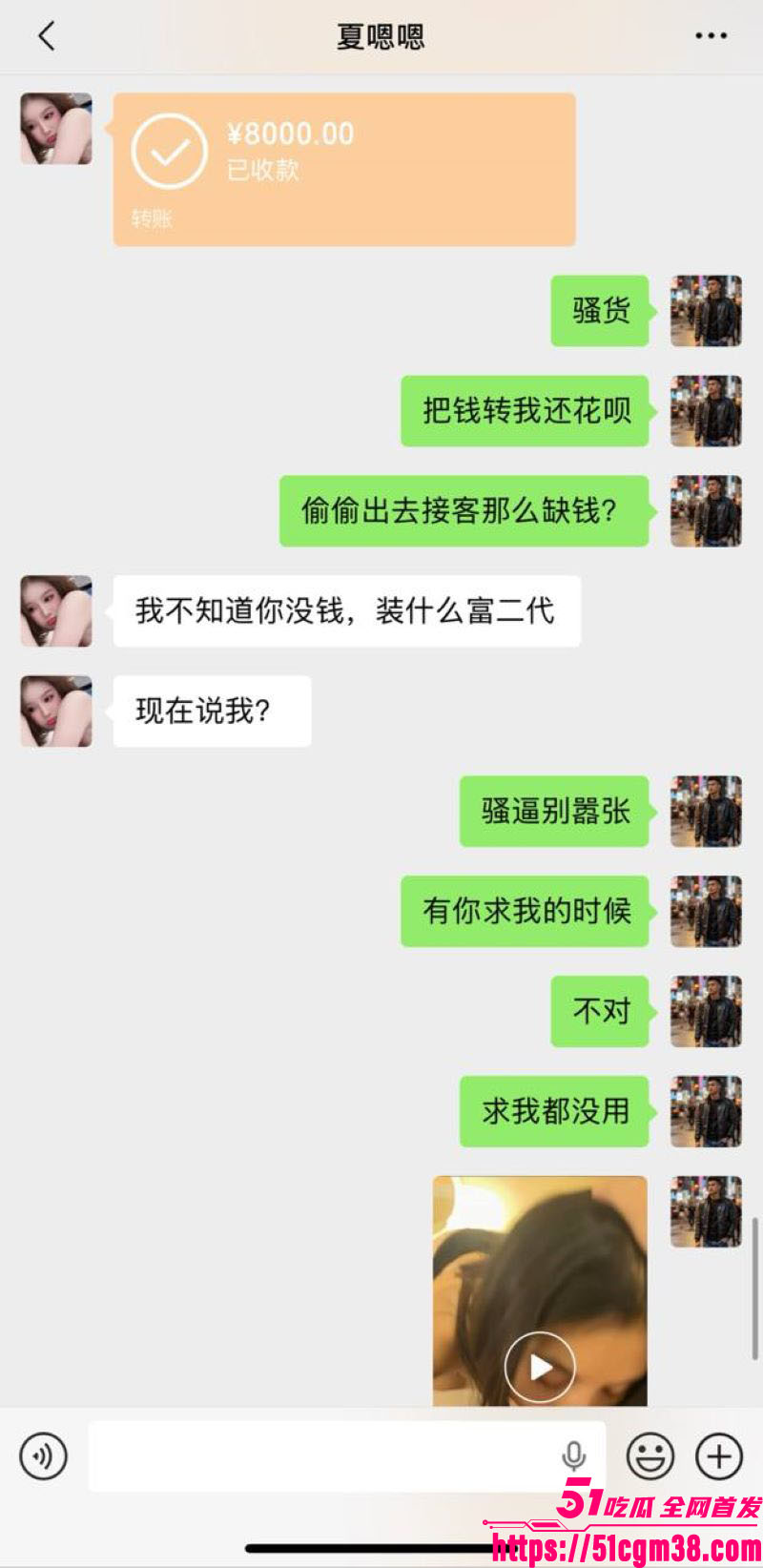This screenshot has width=763, height=1568.
Task: Open the ¥8000.00 transfer details
Action: tap(344, 170)
